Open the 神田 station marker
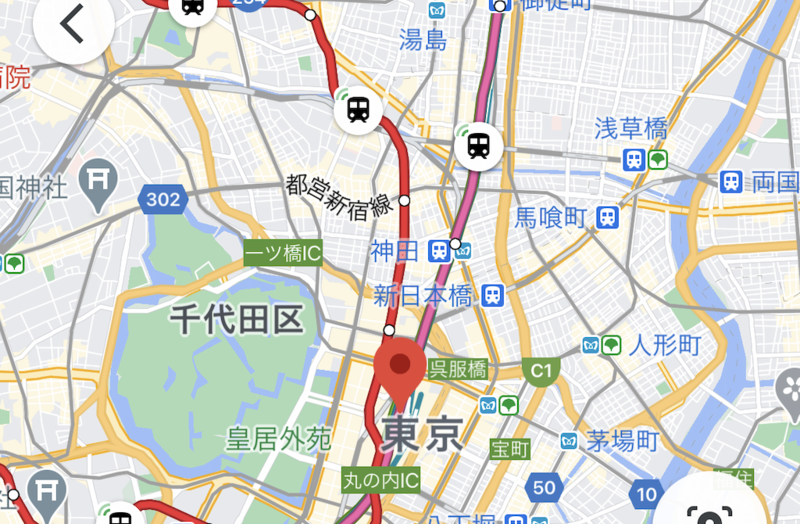The width and height of the screenshot is (800, 524). [x=438, y=250]
